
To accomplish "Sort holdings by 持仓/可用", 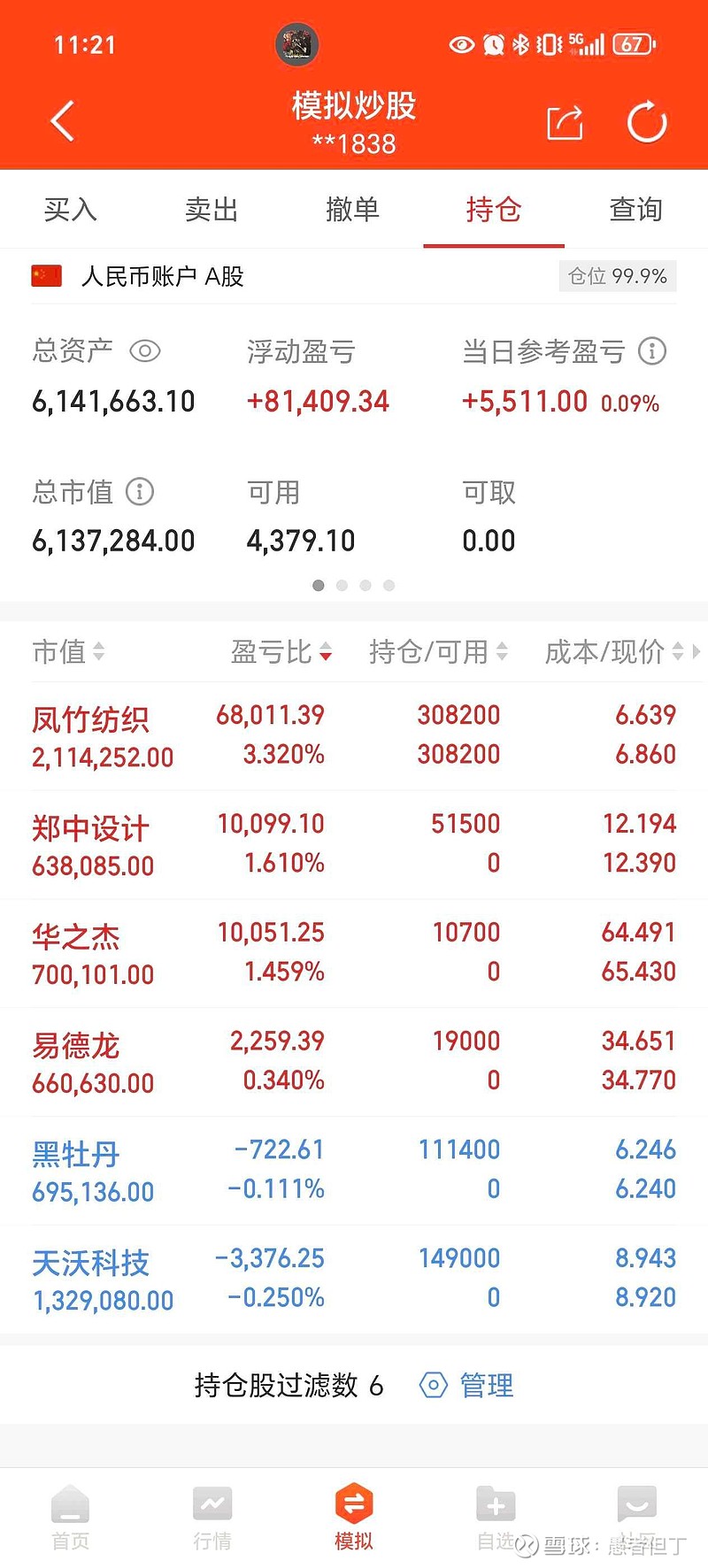I will tap(438, 652).
